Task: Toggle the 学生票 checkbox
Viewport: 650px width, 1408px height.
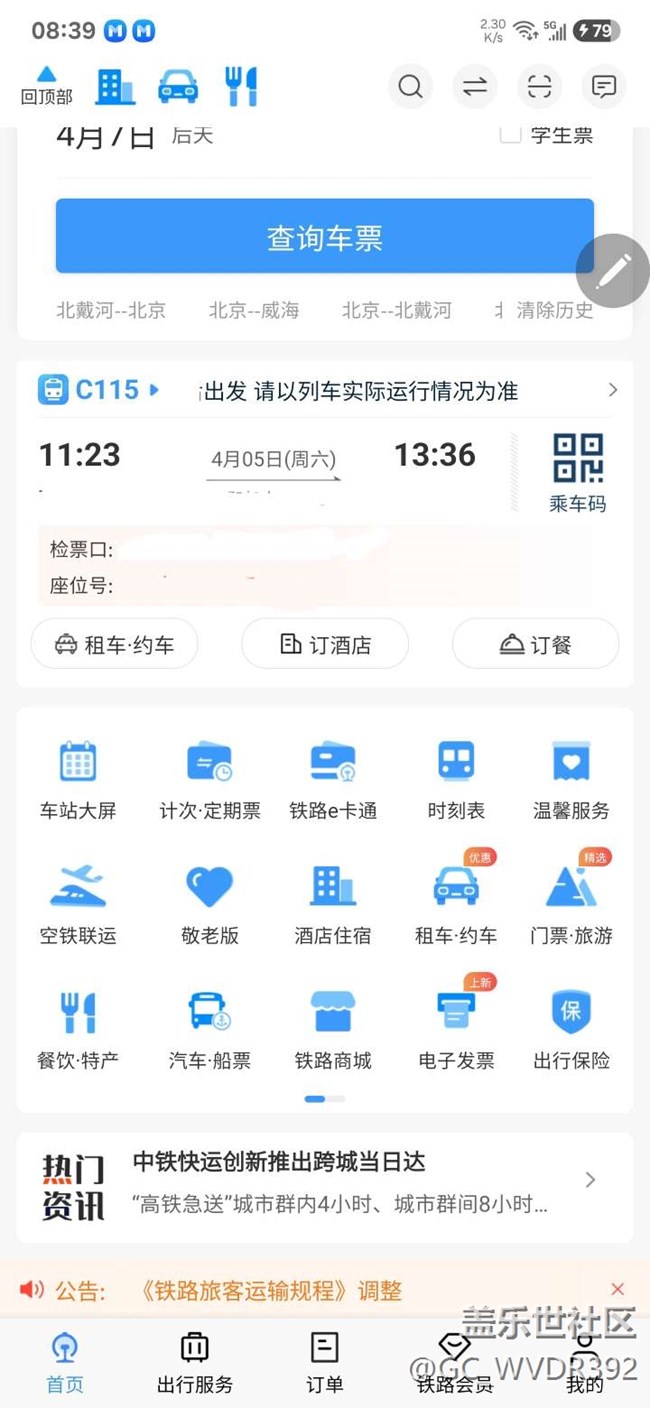Action: click(510, 134)
